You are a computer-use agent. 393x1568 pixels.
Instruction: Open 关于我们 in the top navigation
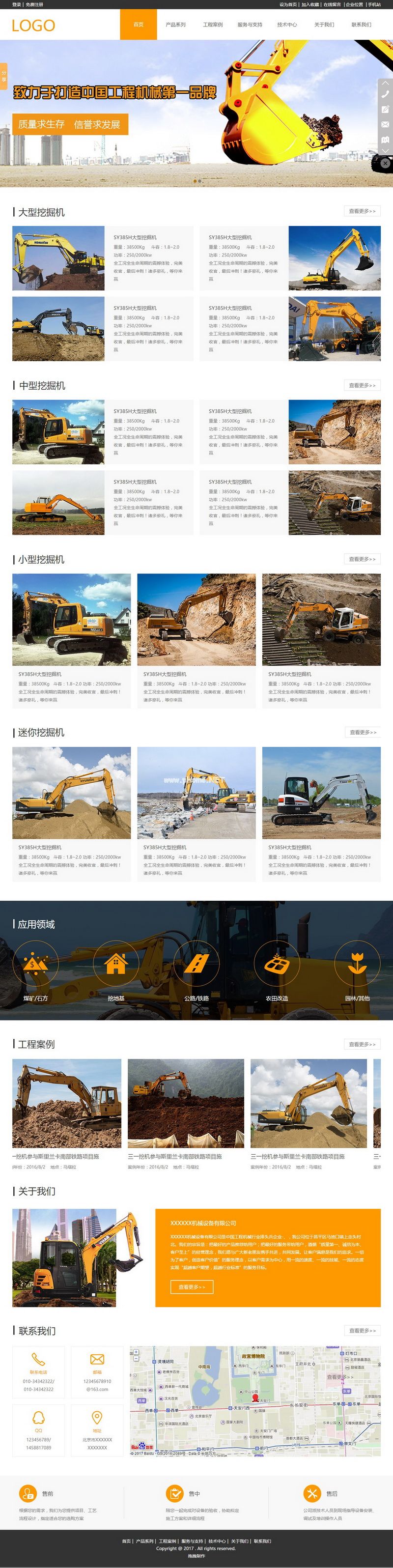324,25
